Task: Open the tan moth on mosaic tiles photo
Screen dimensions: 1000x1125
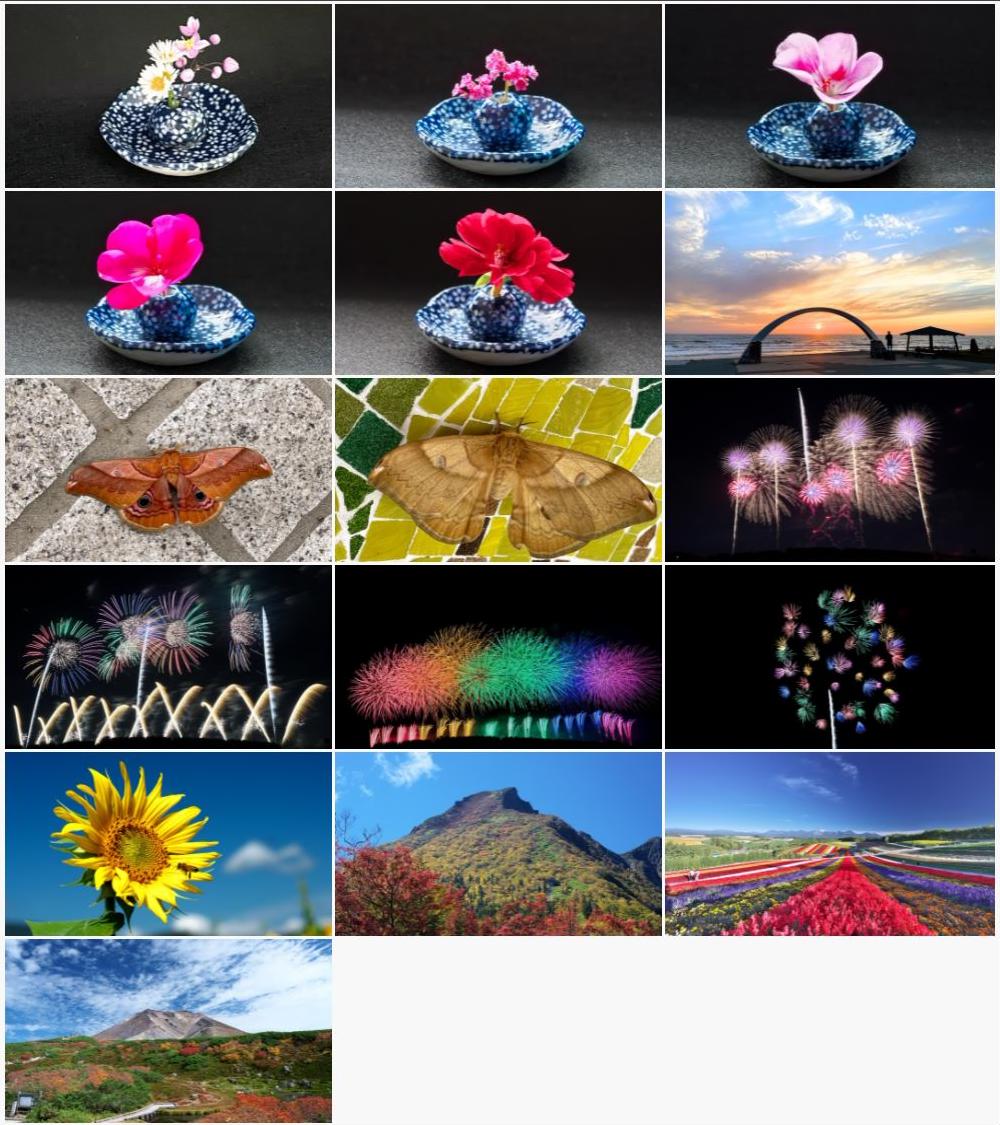Action: (498, 470)
